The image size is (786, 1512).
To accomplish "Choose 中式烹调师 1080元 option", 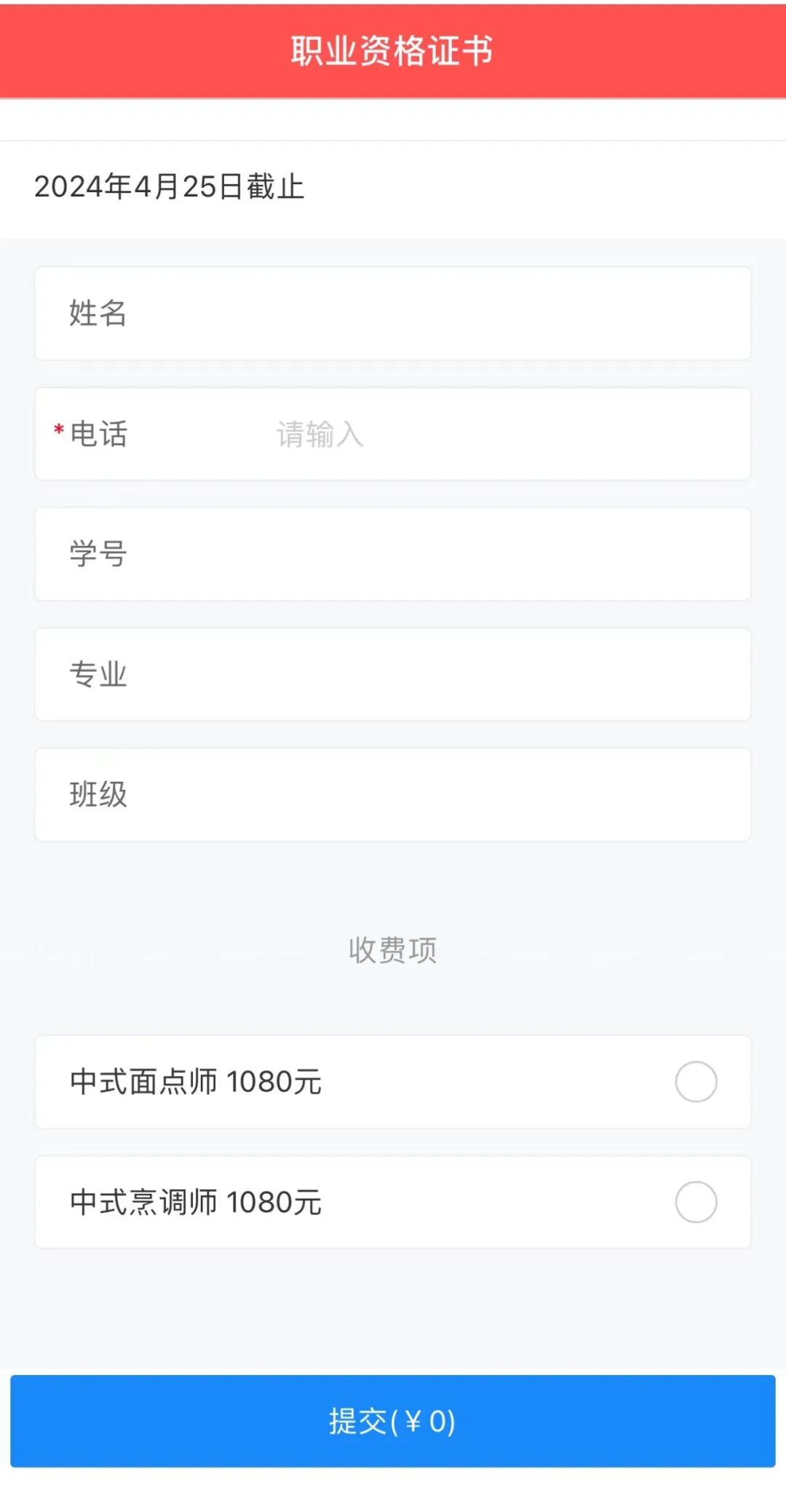I will click(696, 1202).
